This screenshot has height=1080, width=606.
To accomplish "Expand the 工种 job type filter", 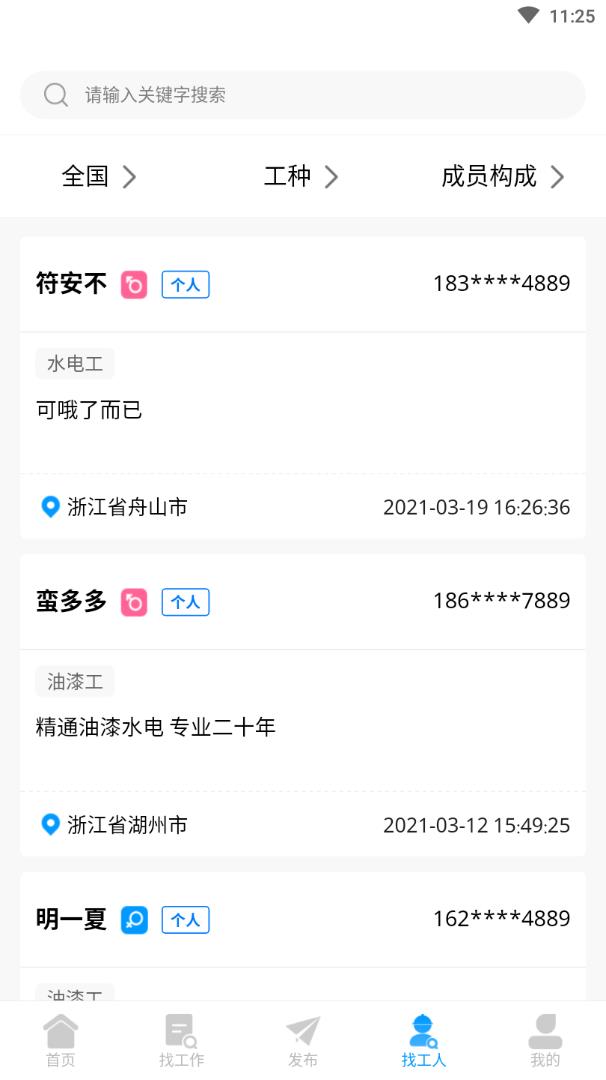I will [301, 177].
